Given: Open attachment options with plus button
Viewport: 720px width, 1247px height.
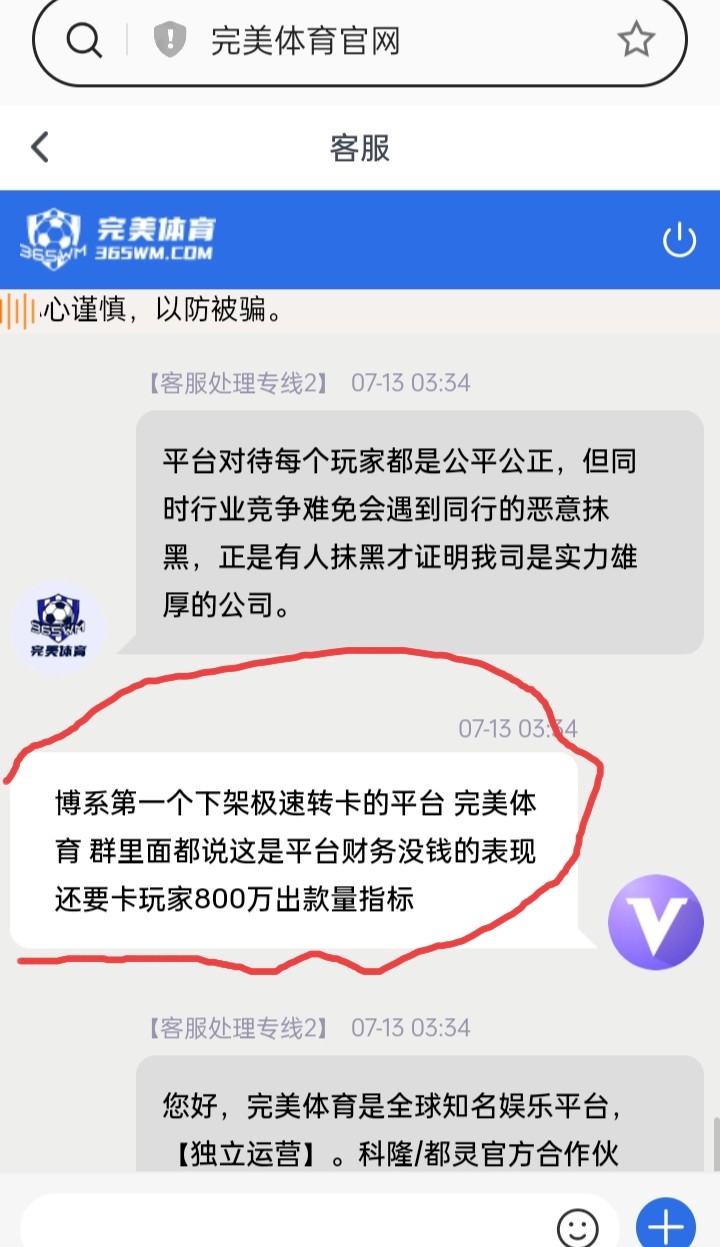Looking at the screenshot, I should click(665, 1224).
